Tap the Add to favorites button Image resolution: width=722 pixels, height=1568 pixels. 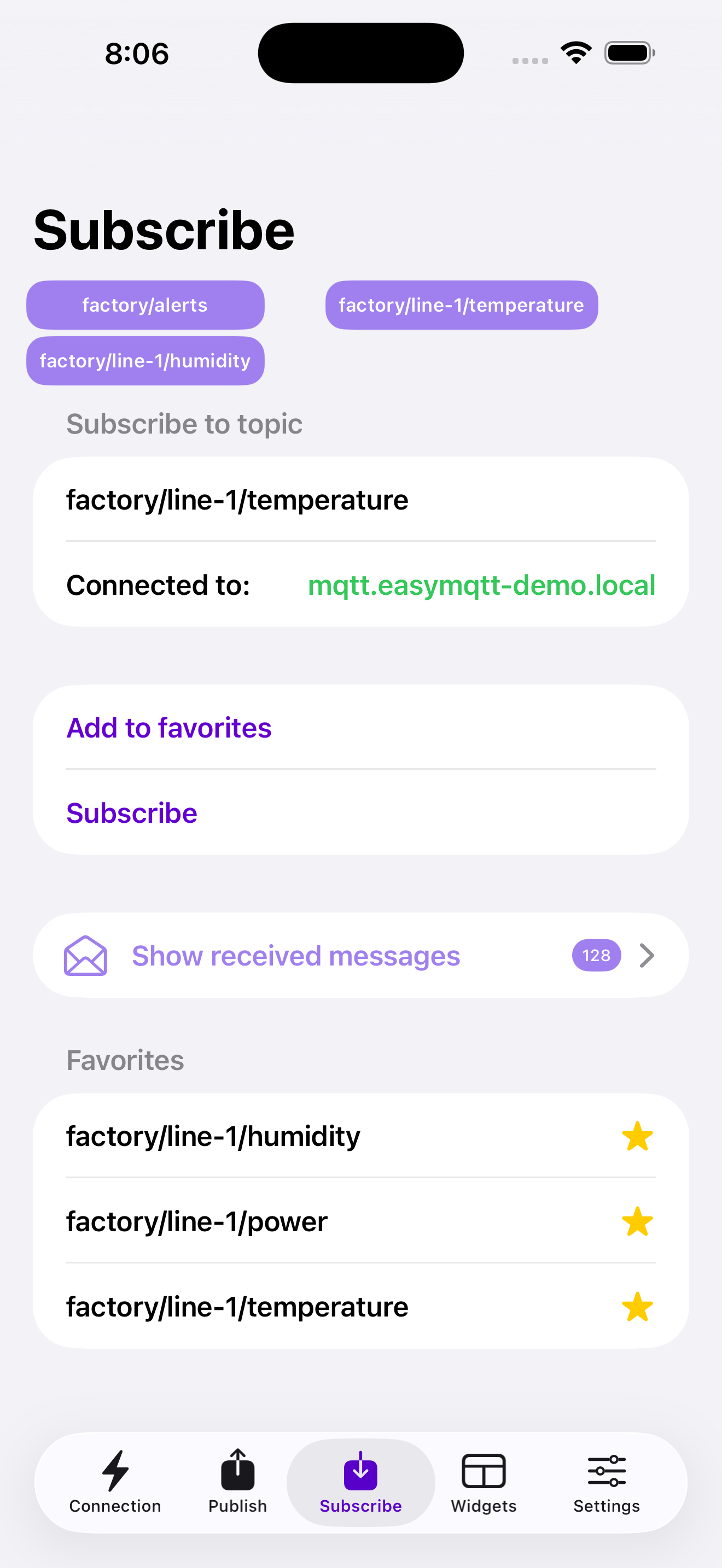tap(168, 728)
